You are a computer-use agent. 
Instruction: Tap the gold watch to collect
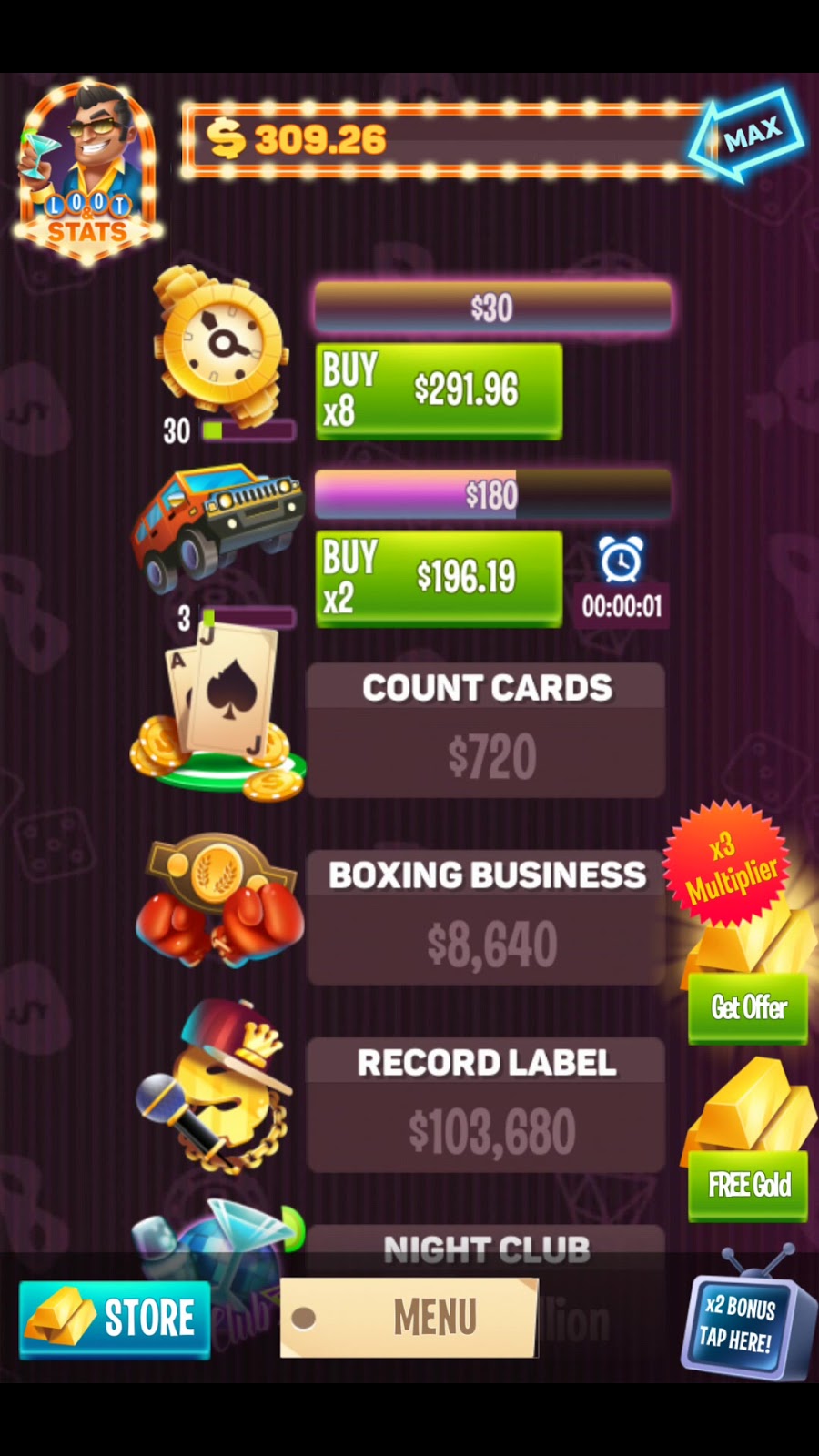tap(220, 344)
